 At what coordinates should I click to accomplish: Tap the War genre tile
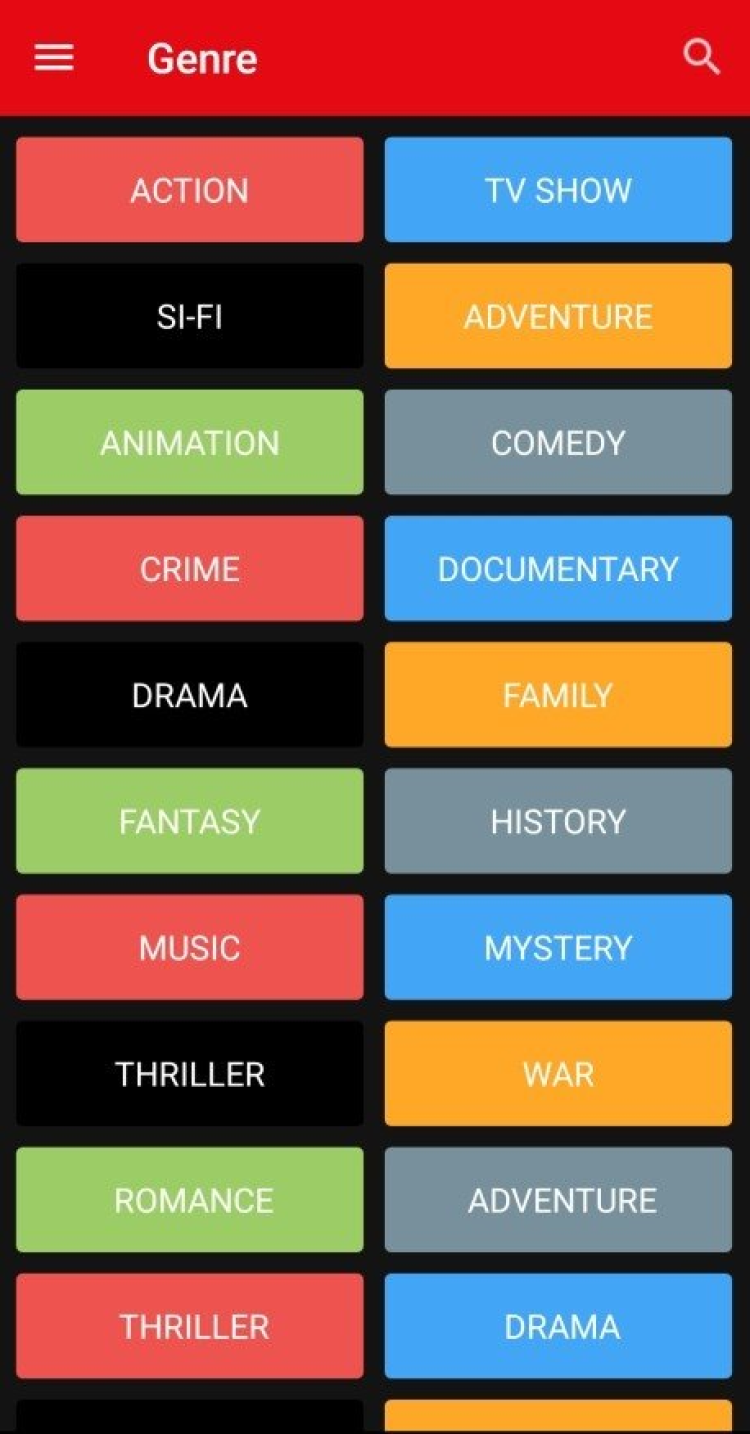[x=558, y=1073]
